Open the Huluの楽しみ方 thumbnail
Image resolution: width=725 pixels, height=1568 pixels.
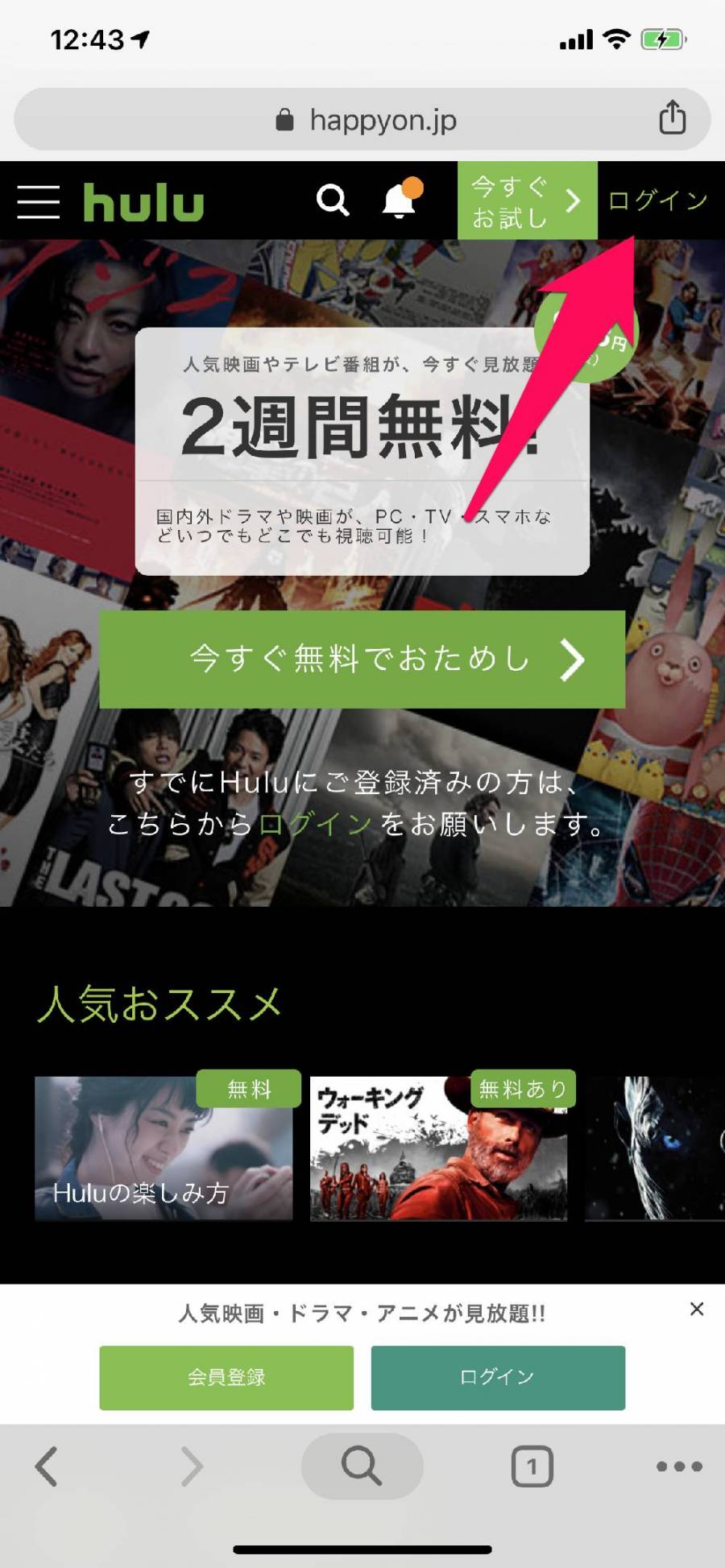pos(164,1148)
